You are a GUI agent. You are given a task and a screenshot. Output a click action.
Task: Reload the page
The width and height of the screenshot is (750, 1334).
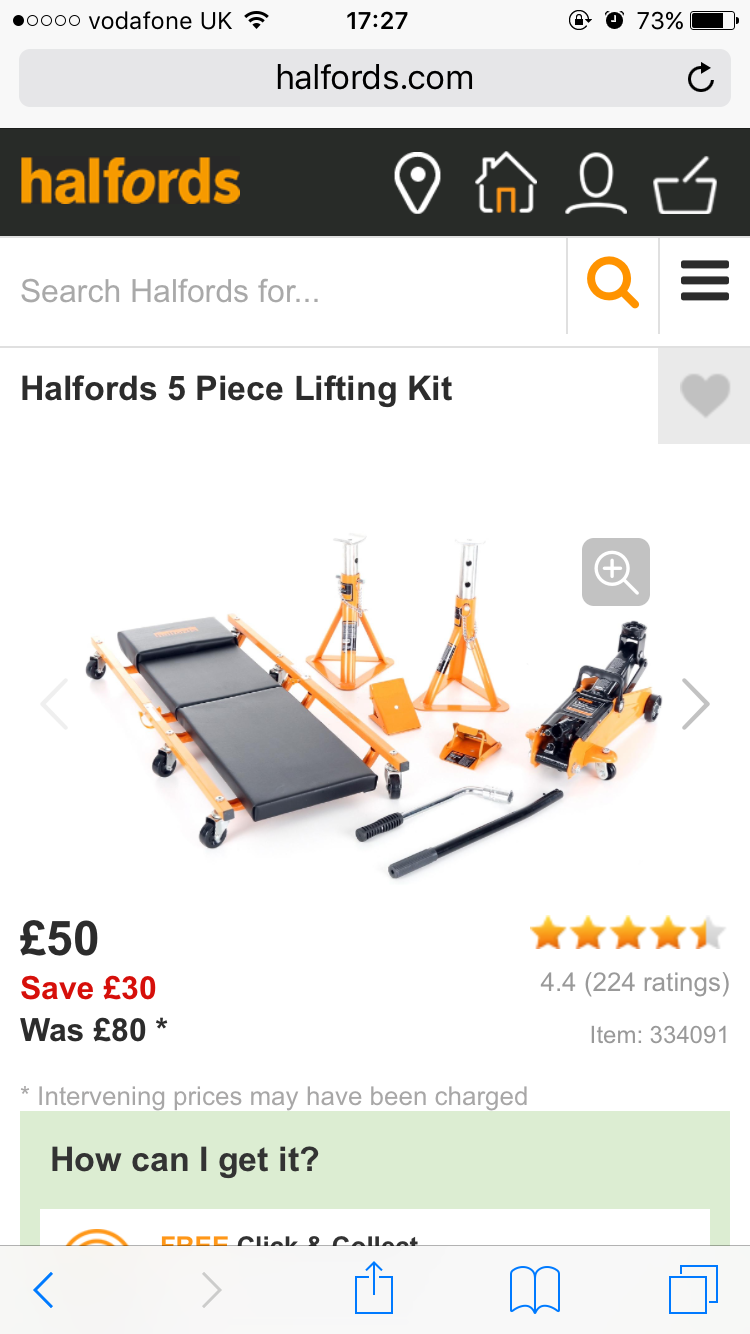701,78
